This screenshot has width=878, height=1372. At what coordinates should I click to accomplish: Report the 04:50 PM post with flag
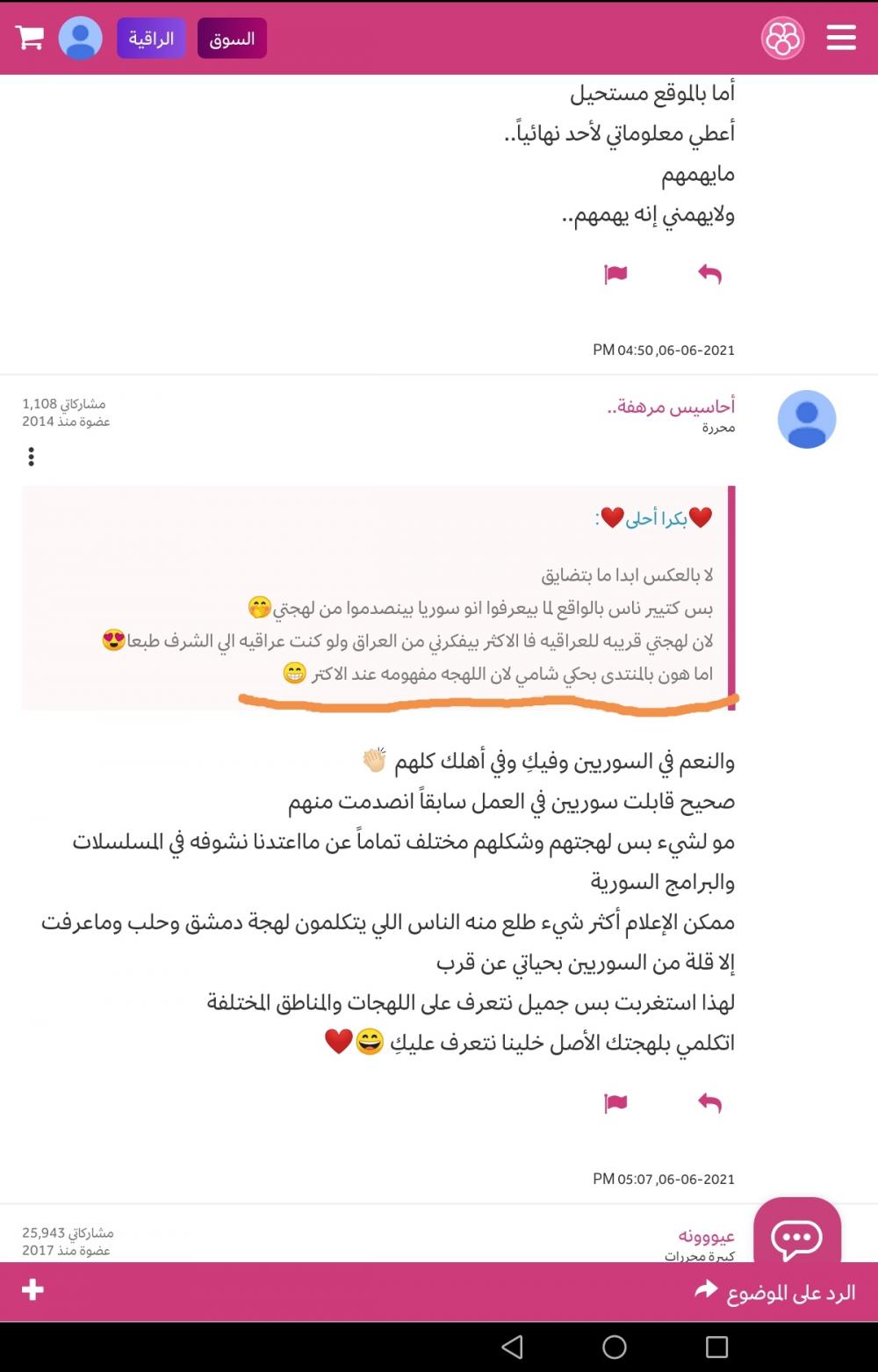click(x=615, y=274)
